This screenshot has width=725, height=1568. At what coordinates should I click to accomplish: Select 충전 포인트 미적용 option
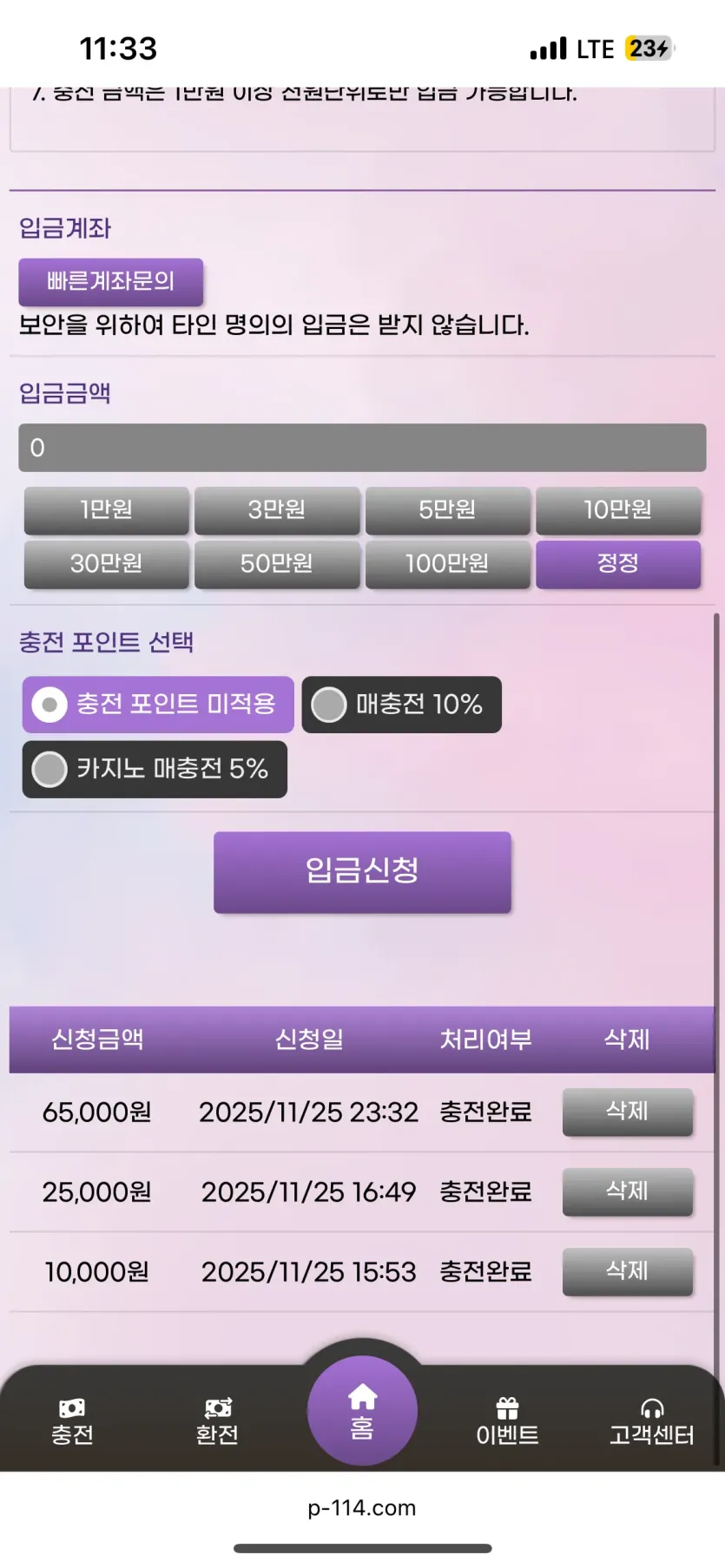[158, 705]
